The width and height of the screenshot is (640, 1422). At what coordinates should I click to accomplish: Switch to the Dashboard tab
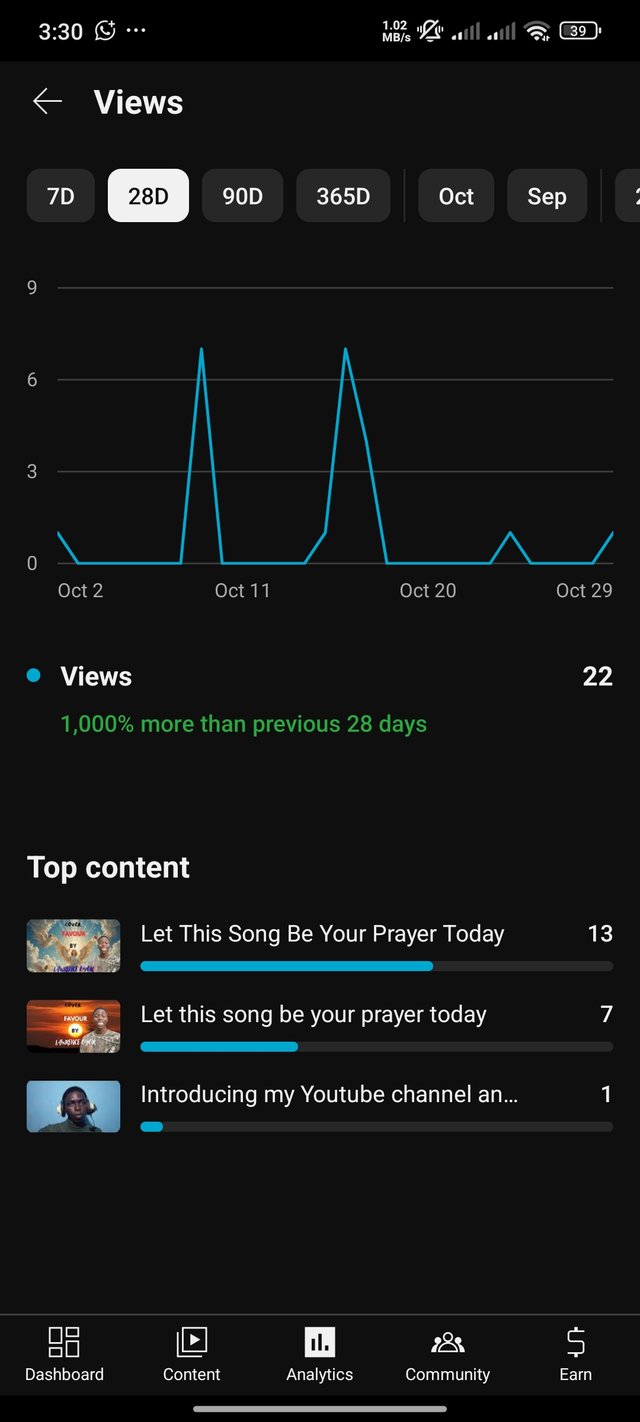coord(64,1355)
